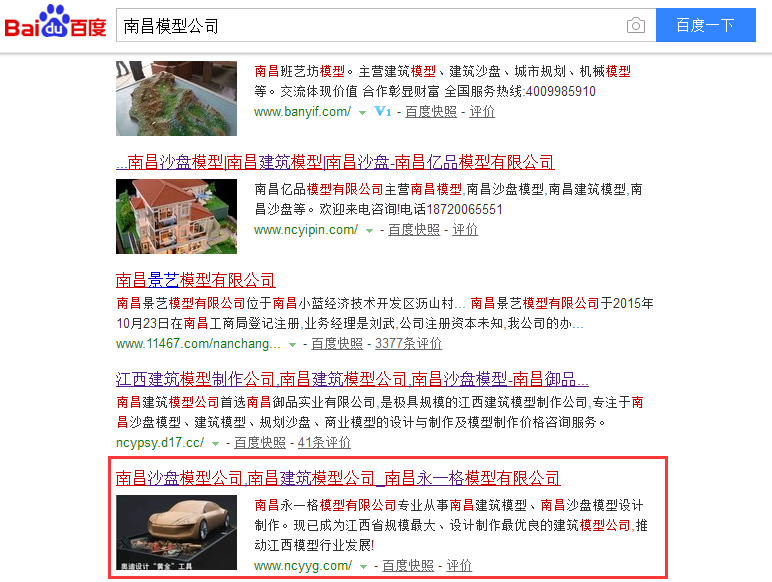Screen dimensions: 772x582
Task: Expand the dropdown arrow beside www.ncyipin.com
Action: point(369,231)
